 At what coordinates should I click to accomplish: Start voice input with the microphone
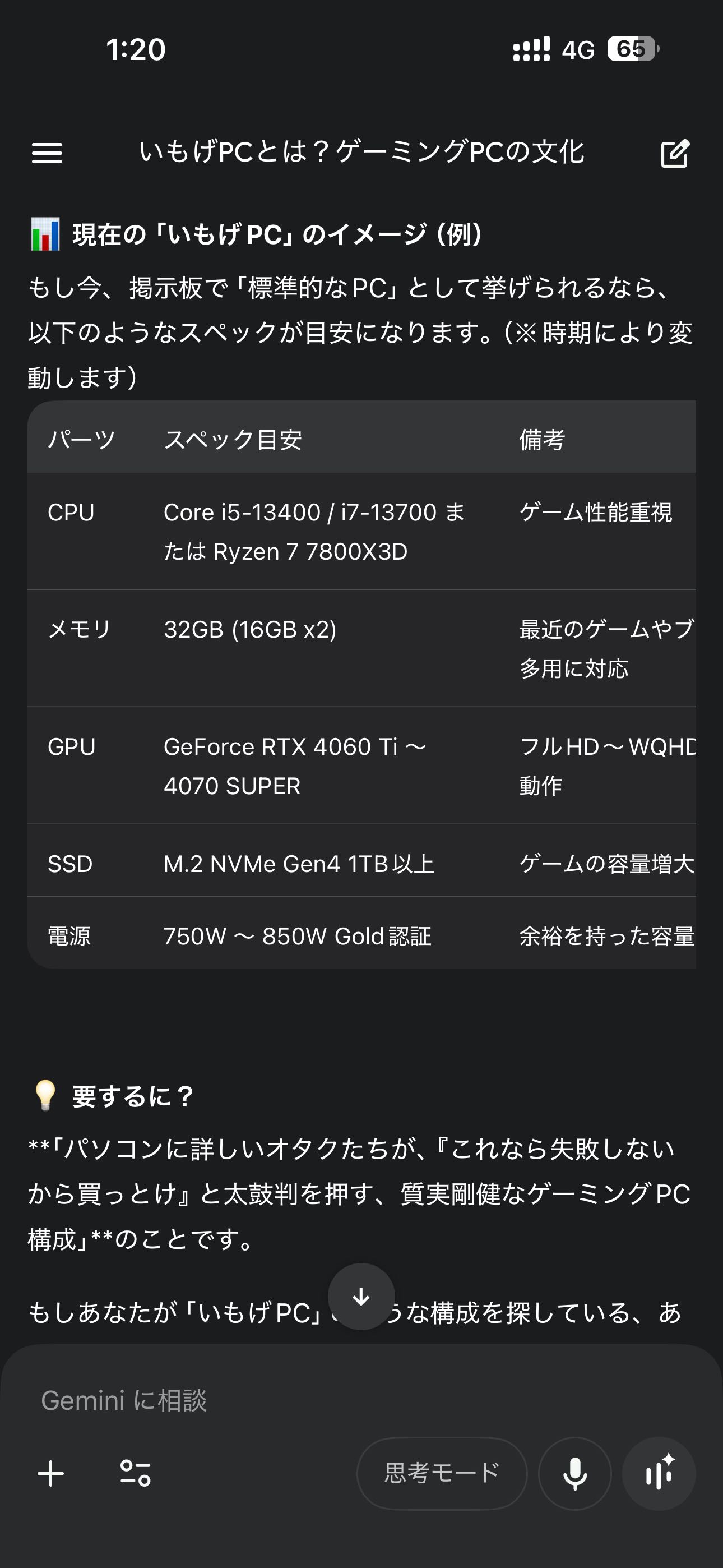[574, 1474]
